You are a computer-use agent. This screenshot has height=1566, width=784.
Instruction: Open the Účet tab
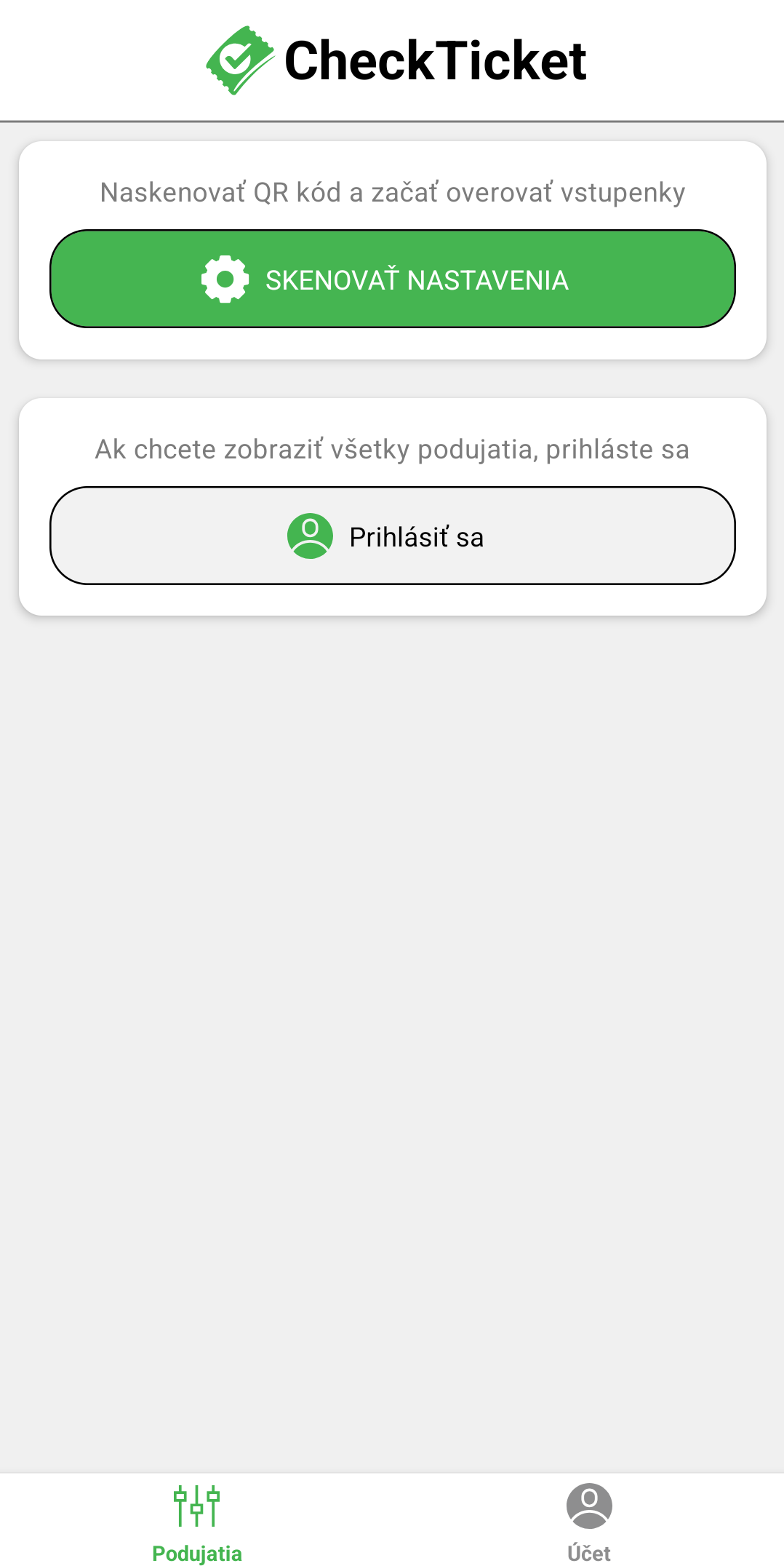coord(588,1521)
